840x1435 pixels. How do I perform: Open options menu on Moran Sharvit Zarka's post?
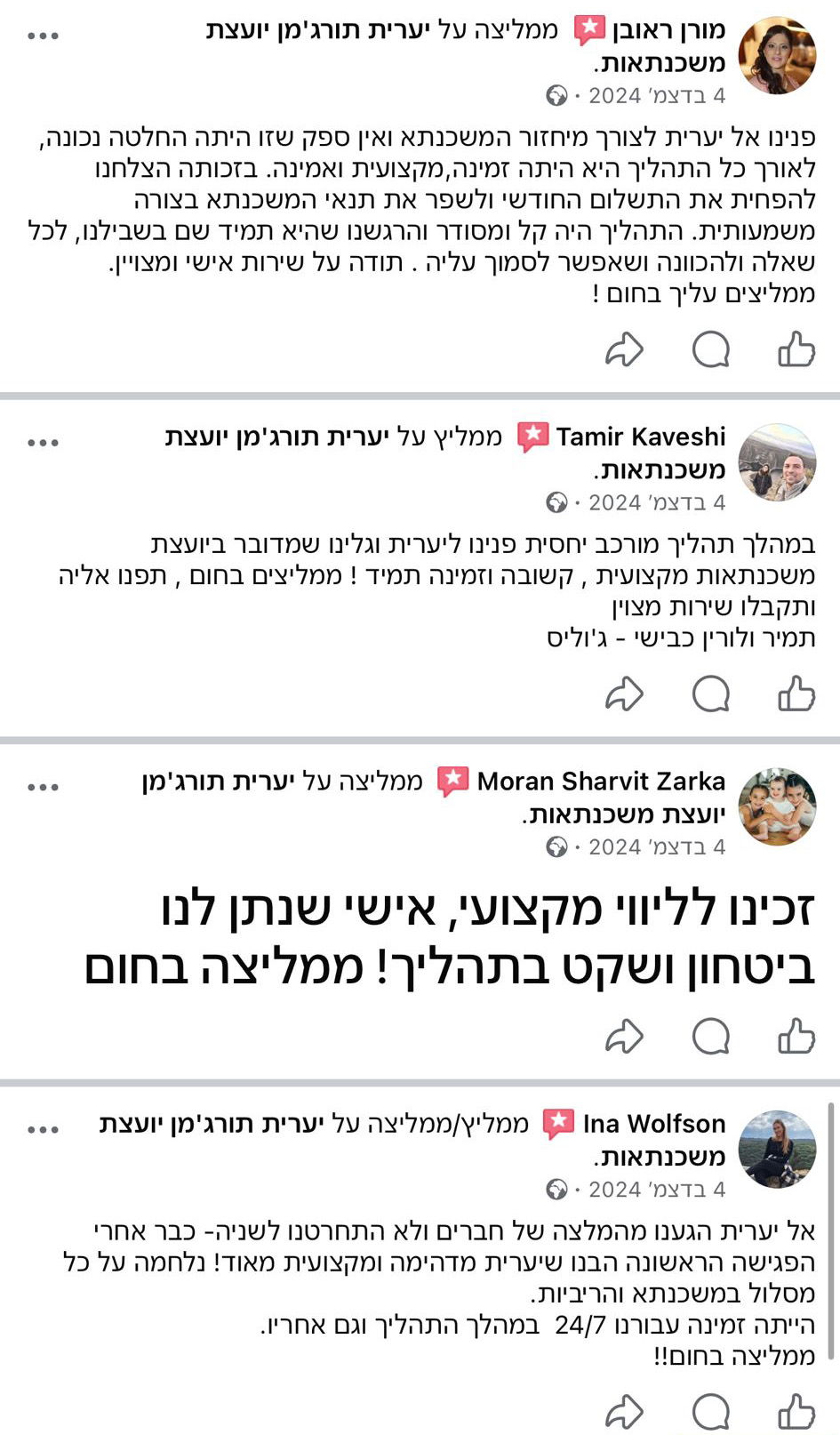[43, 787]
